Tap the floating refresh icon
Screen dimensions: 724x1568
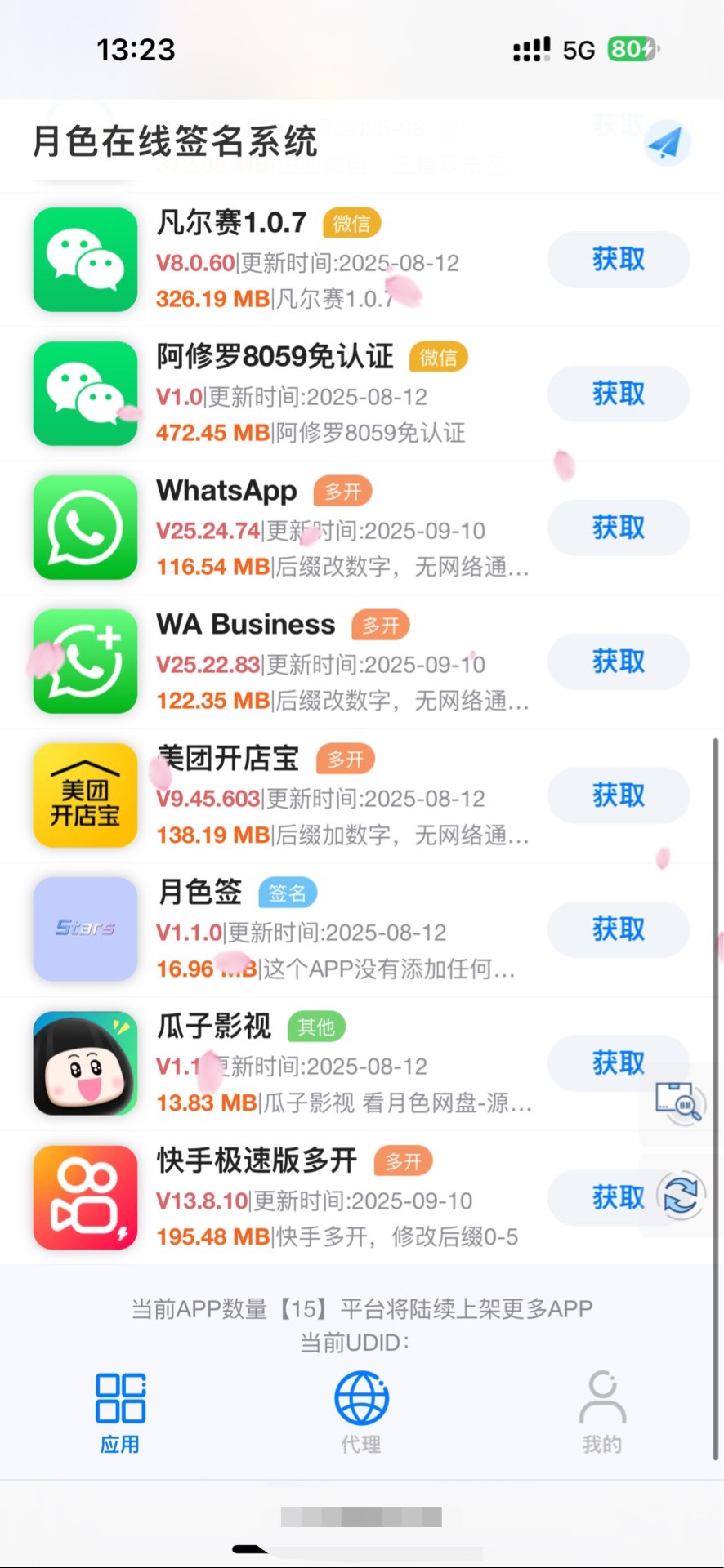click(682, 1196)
